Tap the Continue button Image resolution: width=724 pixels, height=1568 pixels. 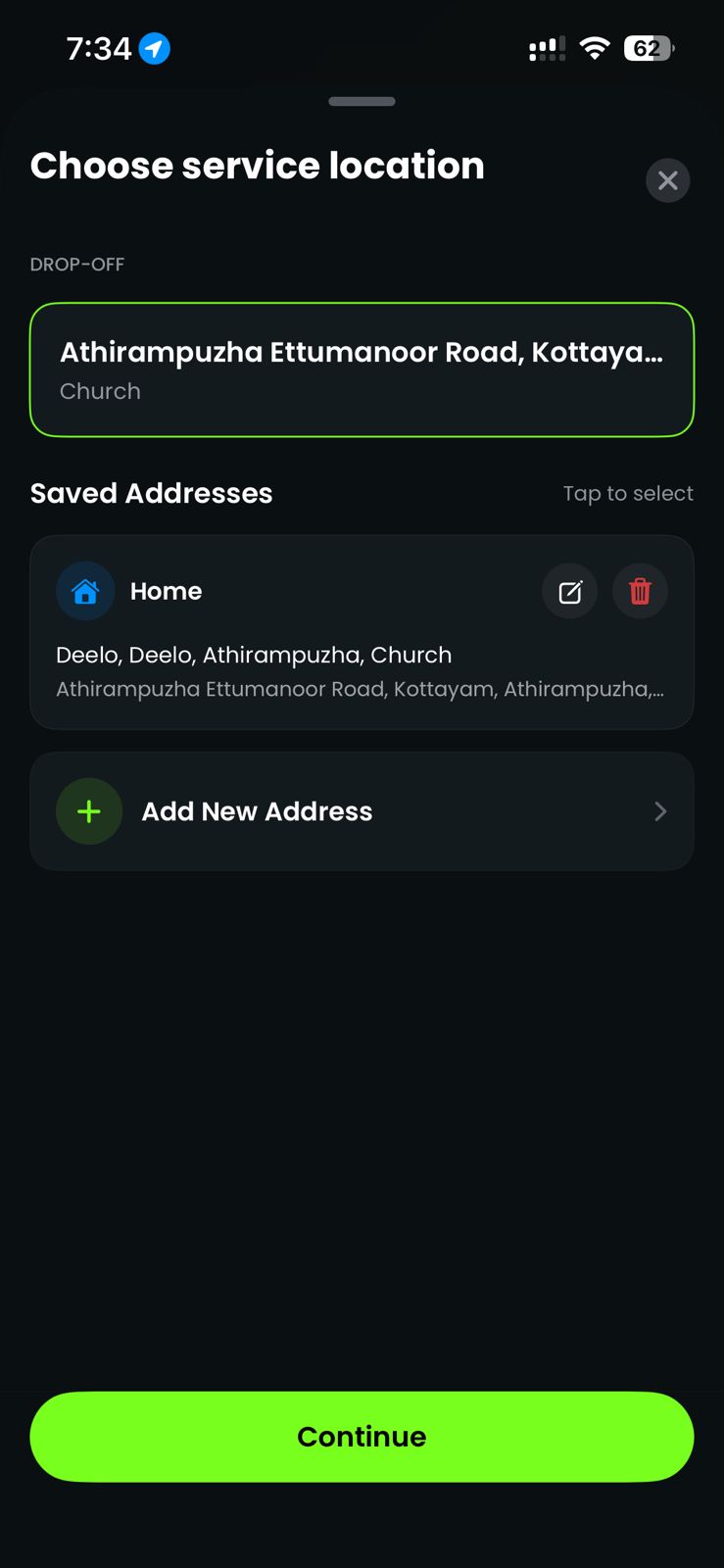pyautogui.click(x=362, y=1437)
